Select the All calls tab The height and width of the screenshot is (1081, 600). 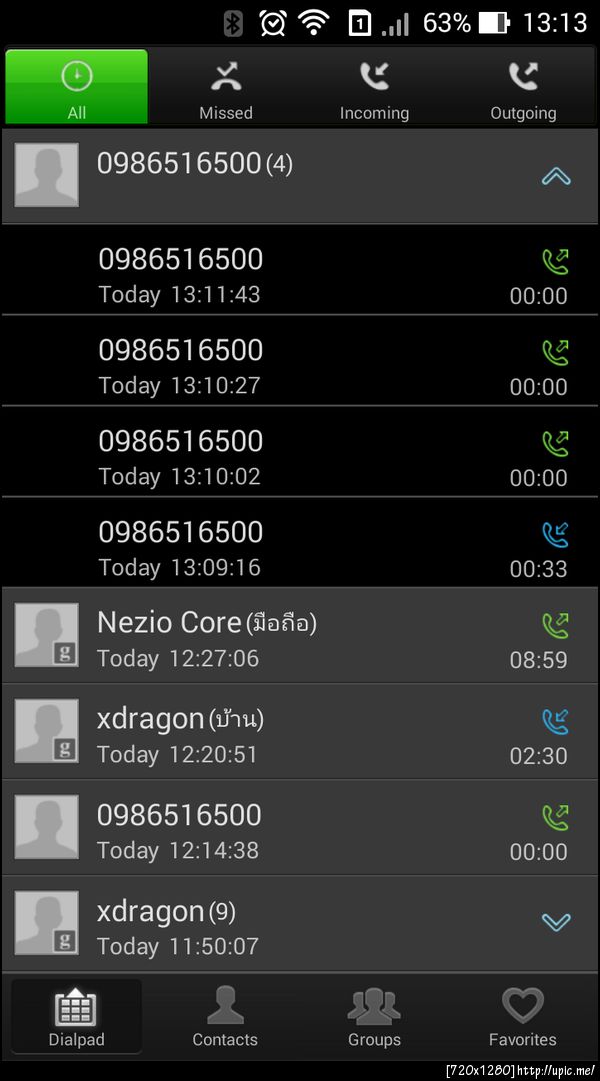click(x=77, y=88)
